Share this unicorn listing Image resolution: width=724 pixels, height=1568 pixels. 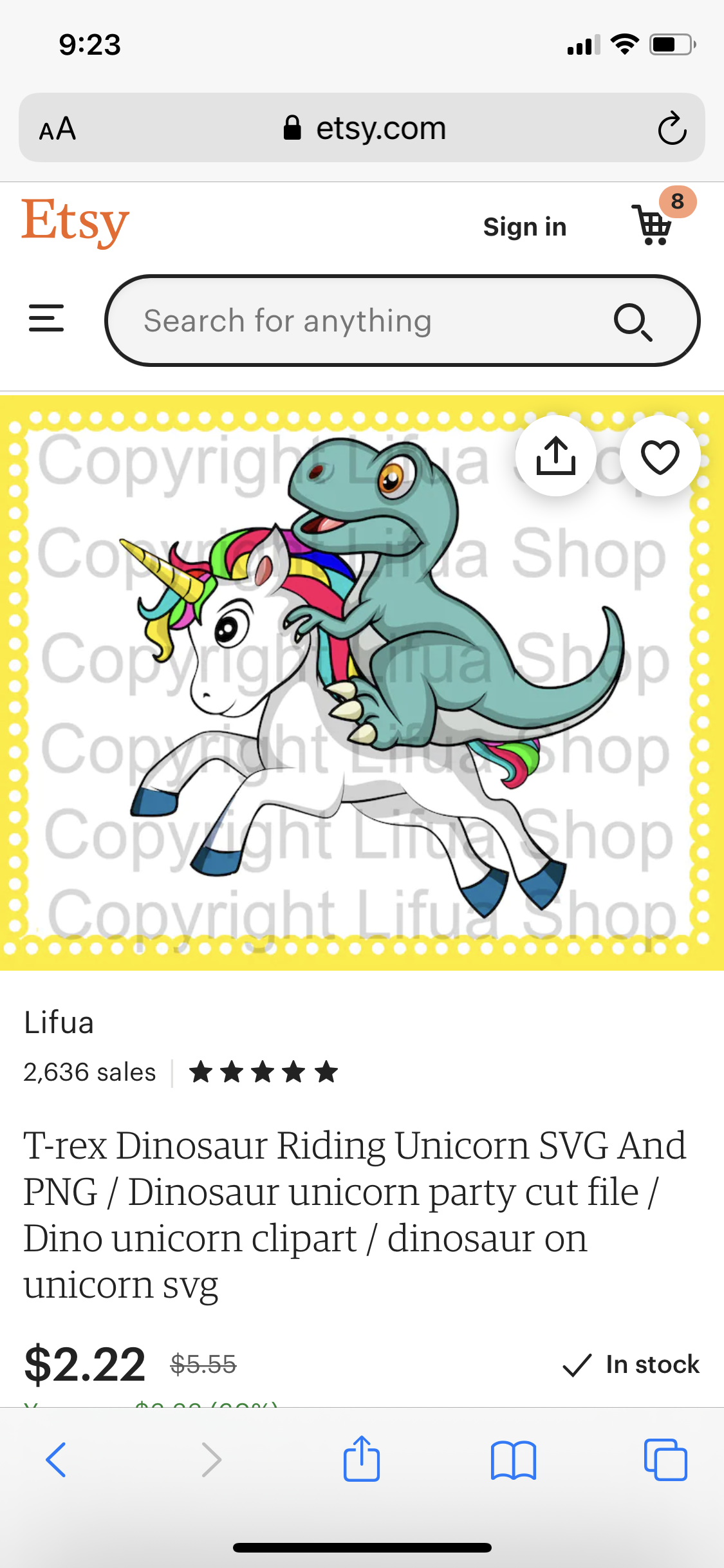tap(555, 456)
